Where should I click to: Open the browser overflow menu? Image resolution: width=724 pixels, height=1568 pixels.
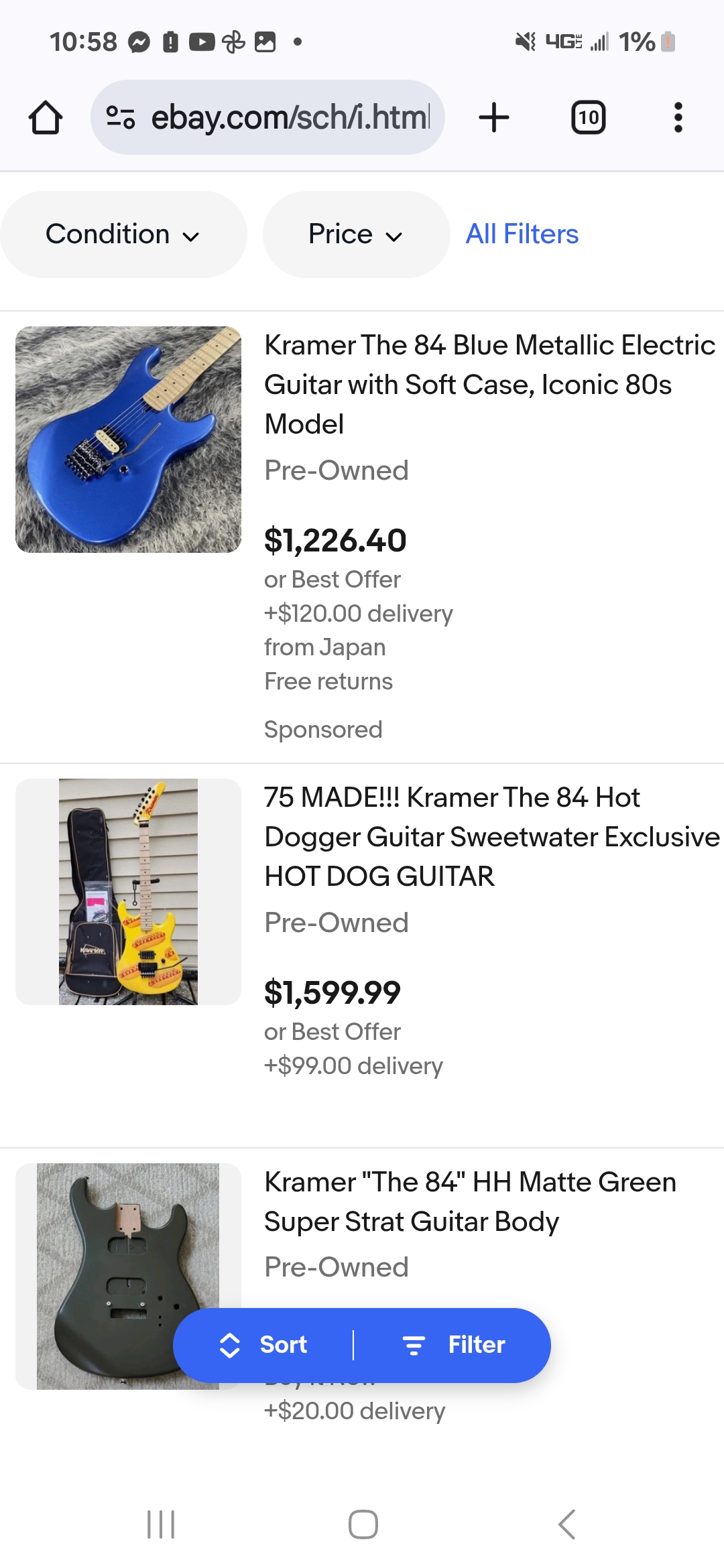point(678,118)
